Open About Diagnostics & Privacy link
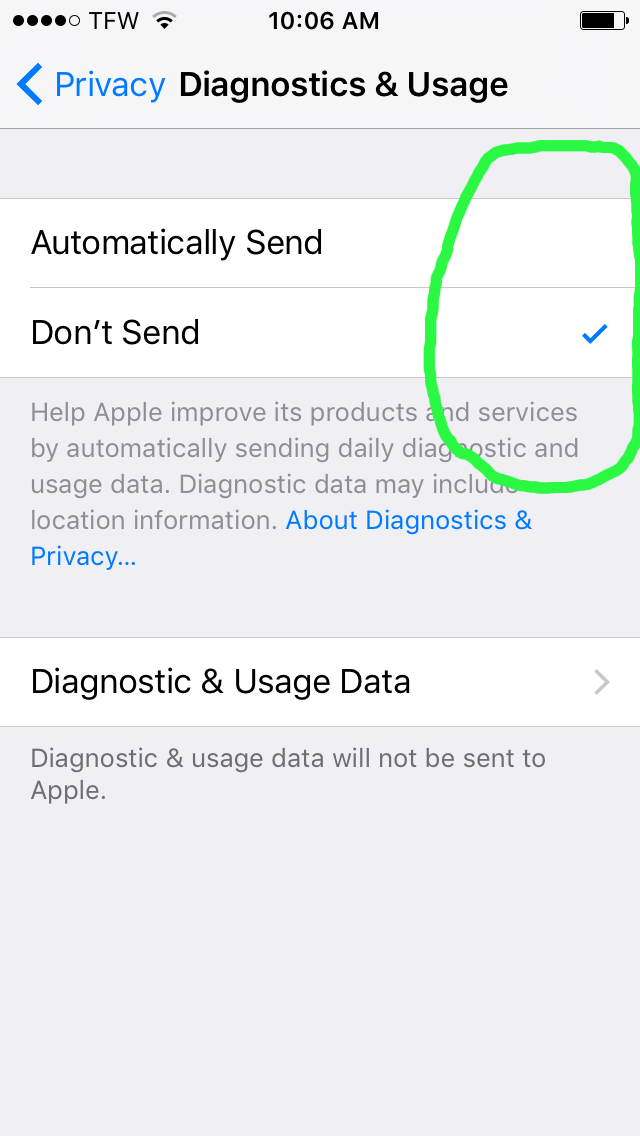The height and width of the screenshot is (1136, 640). (x=281, y=538)
